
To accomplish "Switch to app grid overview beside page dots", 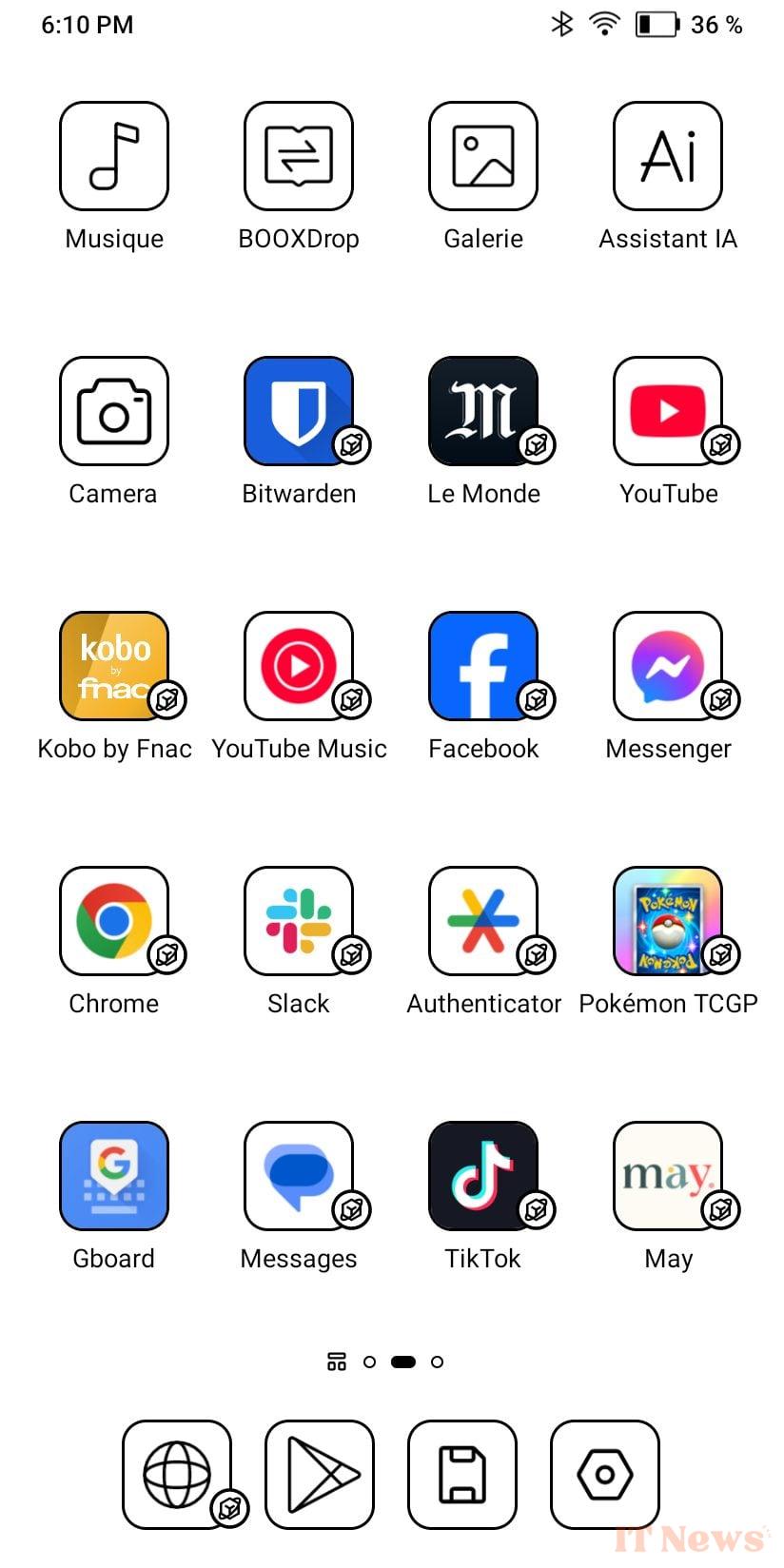I will 336,1361.
